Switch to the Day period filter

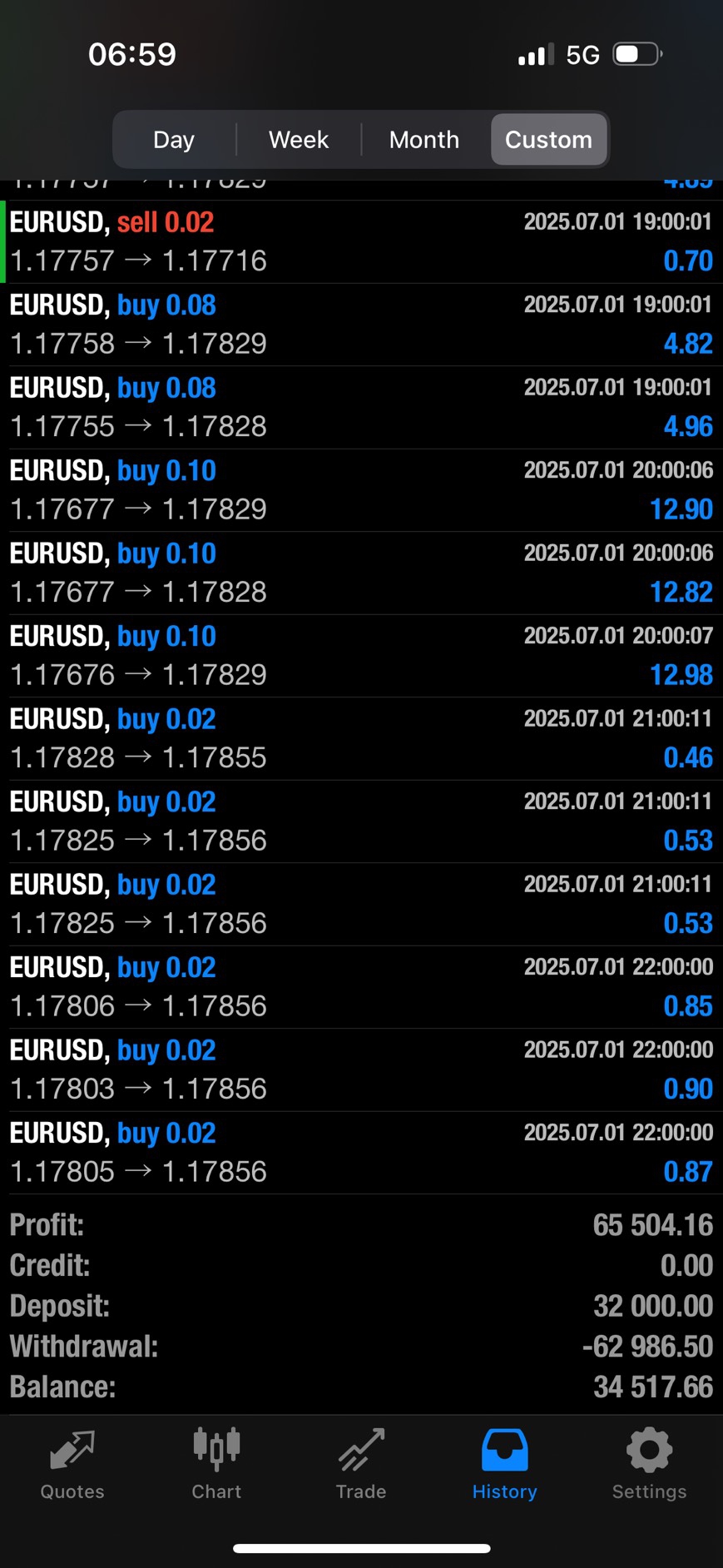(x=174, y=139)
